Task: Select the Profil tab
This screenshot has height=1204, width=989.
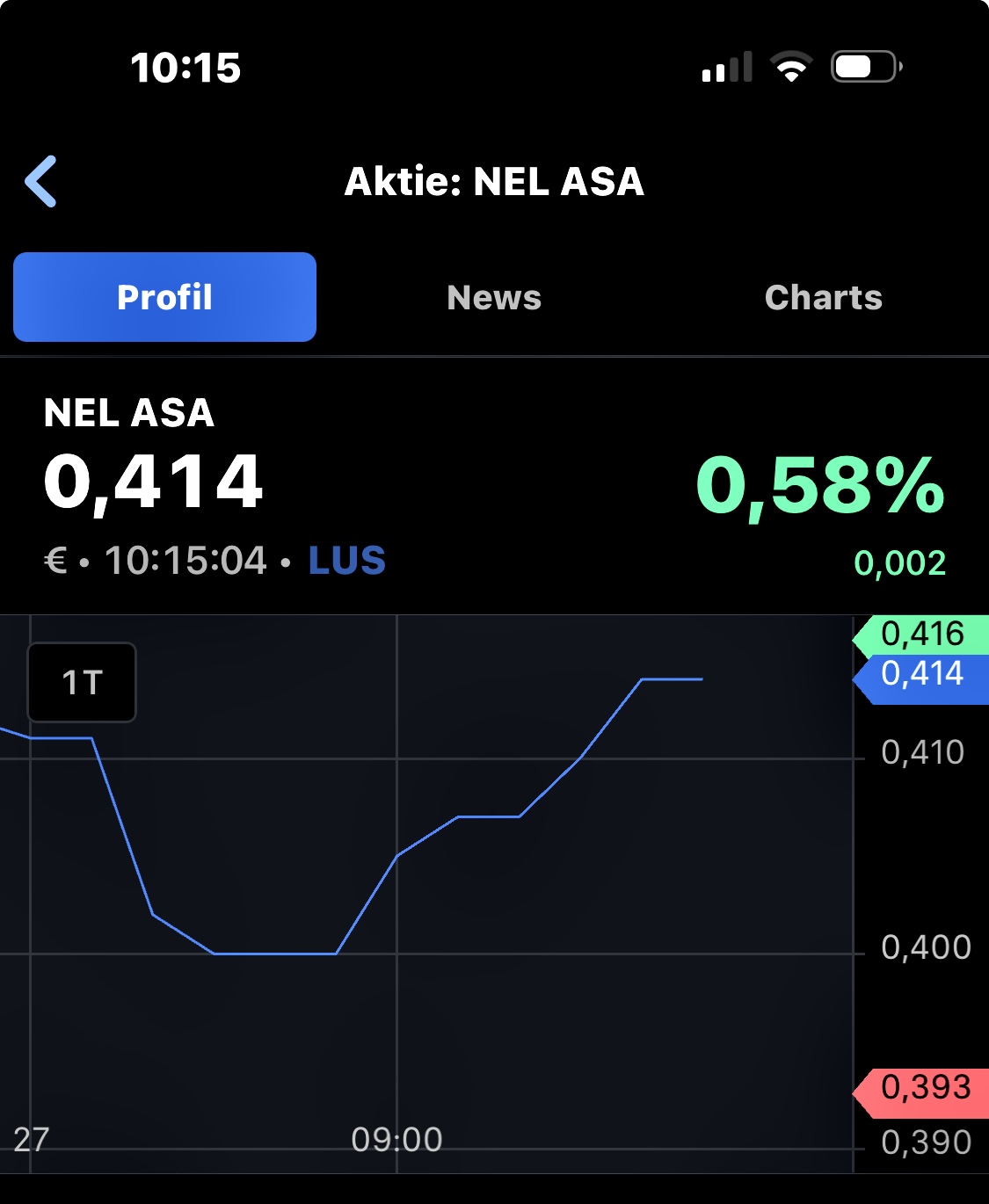Action: pos(164,297)
